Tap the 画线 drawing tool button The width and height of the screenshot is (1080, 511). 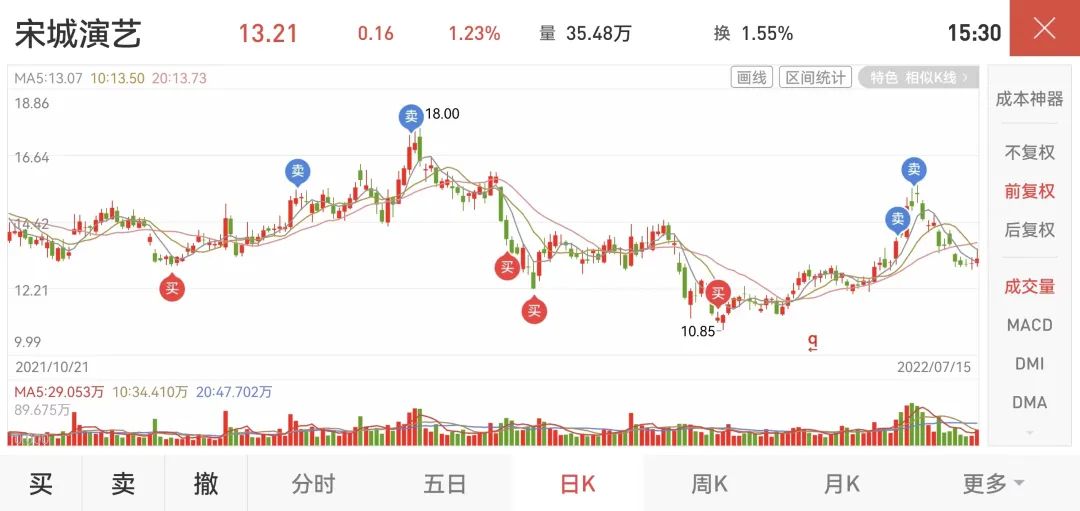[x=751, y=78]
